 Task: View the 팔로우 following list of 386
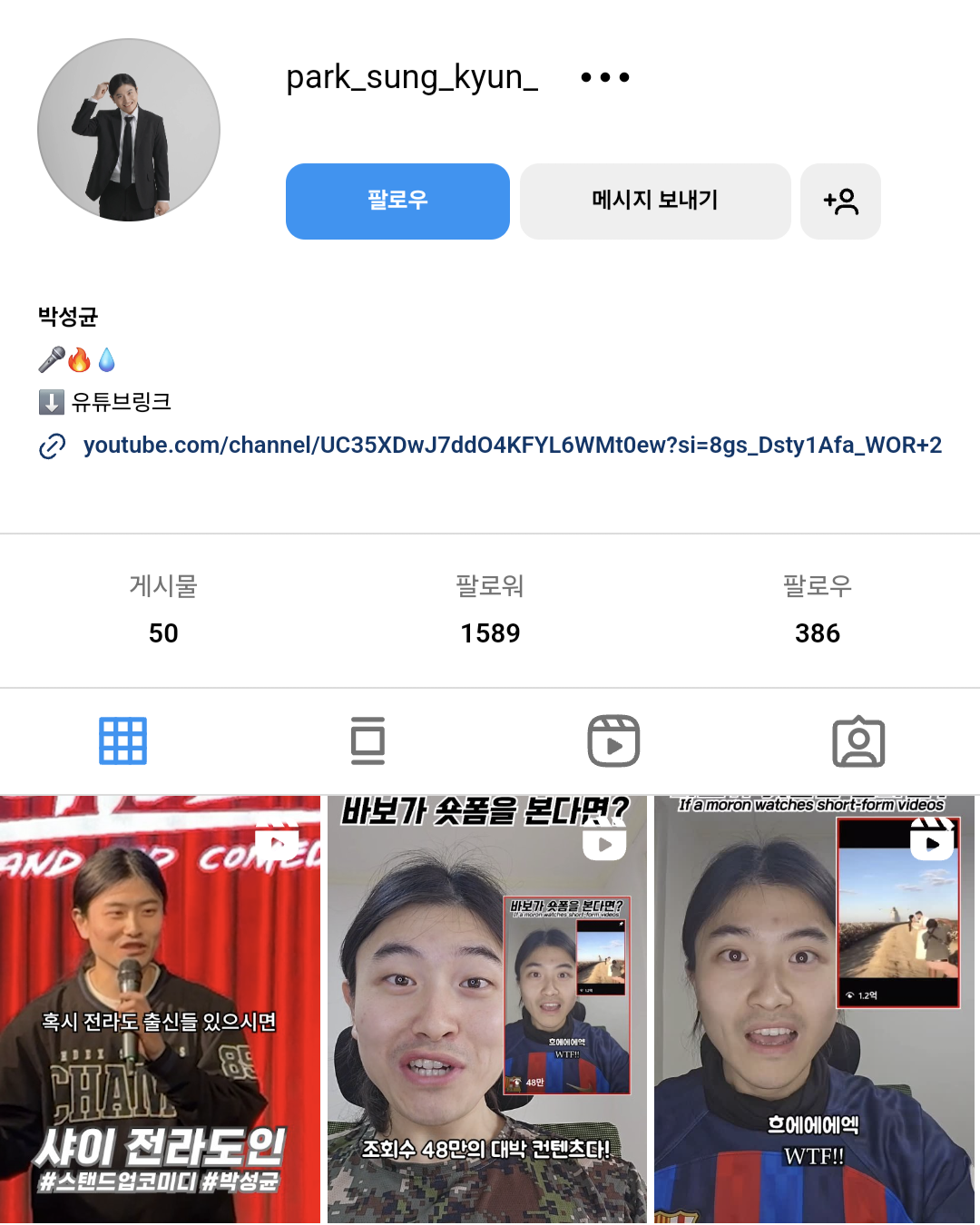tap(817, 610)
